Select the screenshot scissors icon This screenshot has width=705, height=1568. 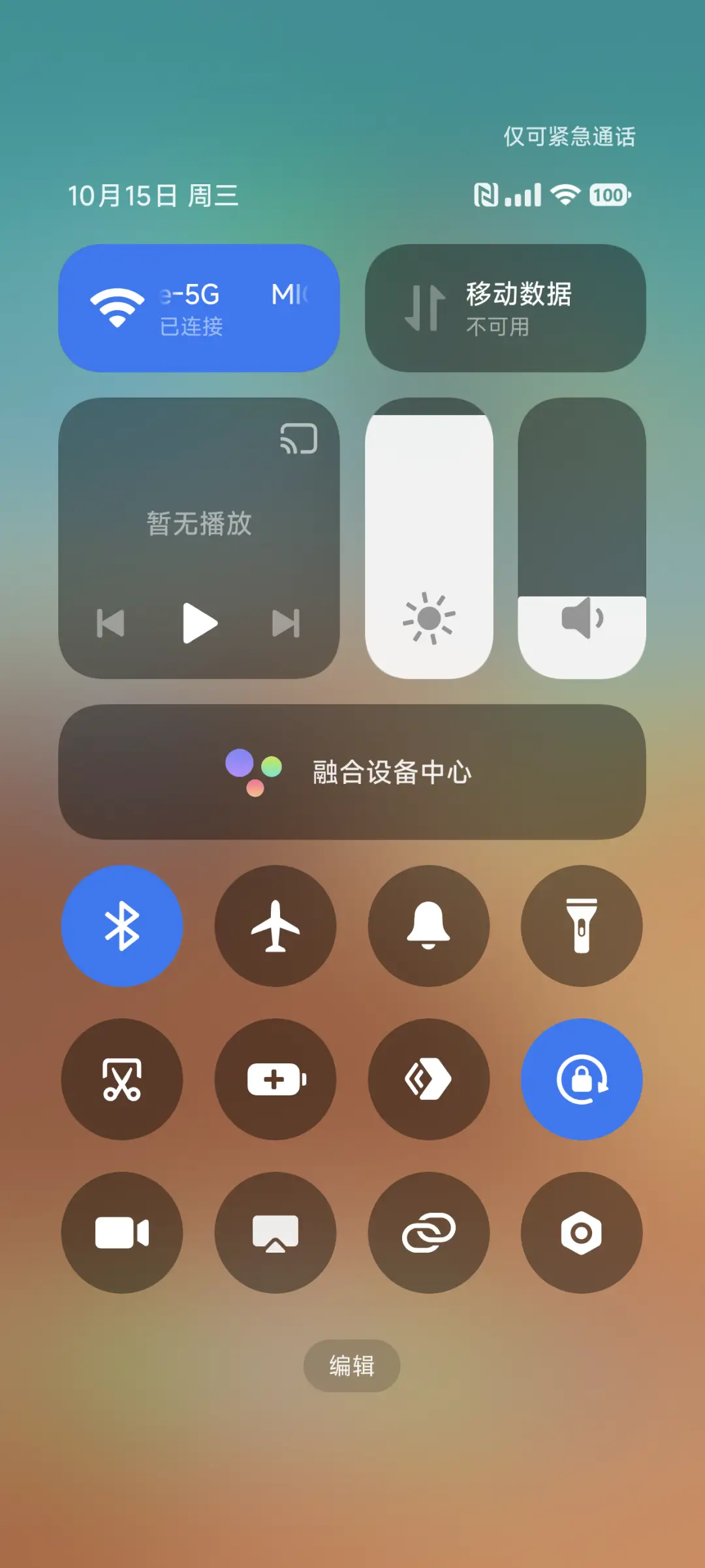pos(122,1079)
